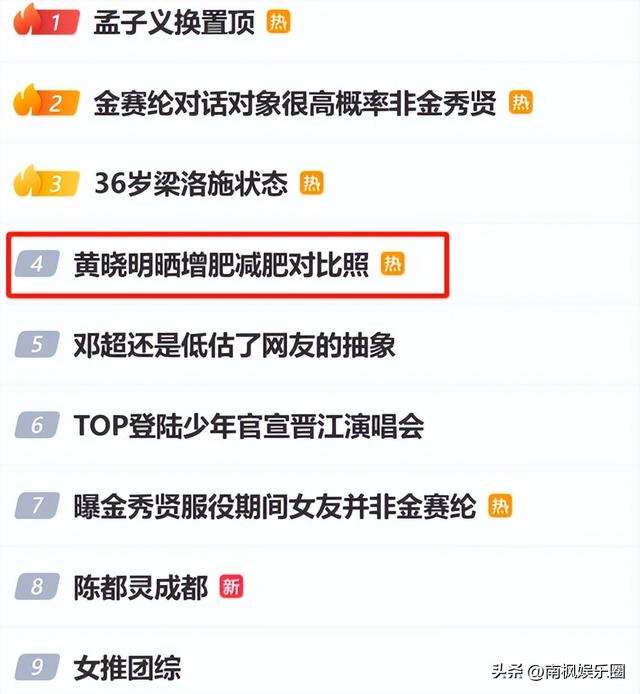View topic 邓超还是低估了网友的抽象
The image size is (640, 694).
(235, 345)
